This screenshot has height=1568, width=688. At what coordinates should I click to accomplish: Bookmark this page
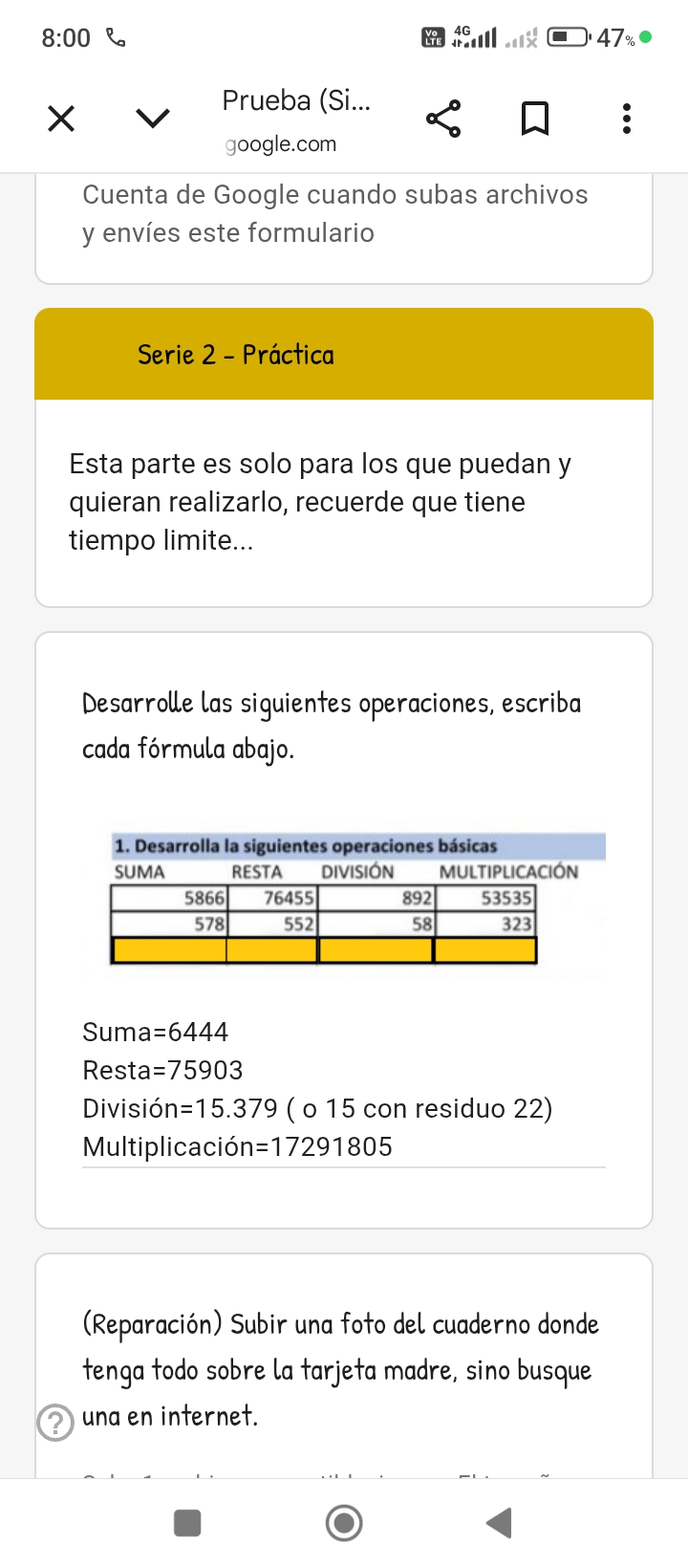pyautogui.click(x=535, y=119)
